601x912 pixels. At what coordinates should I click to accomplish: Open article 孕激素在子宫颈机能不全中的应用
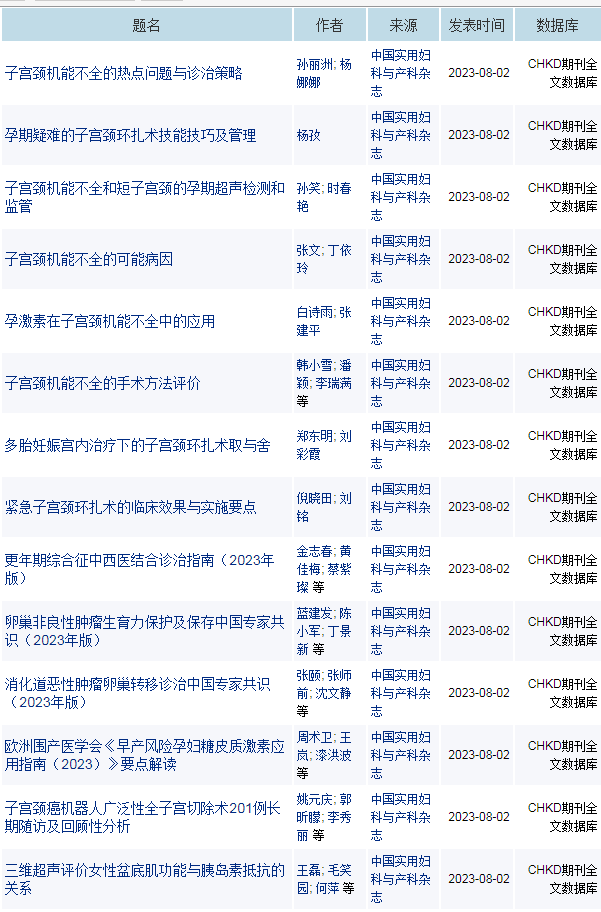(x=110, y=321)
